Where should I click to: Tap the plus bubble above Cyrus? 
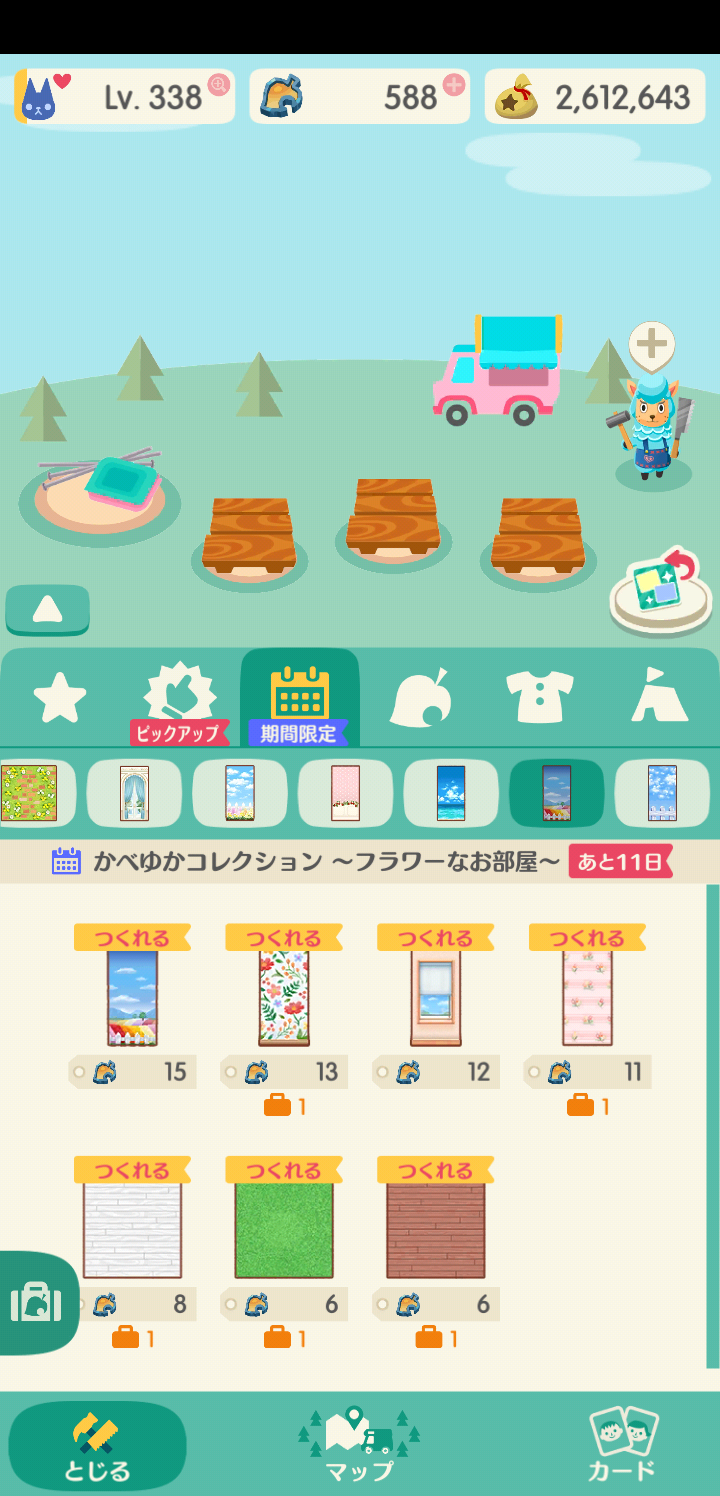tap(651, 345)
